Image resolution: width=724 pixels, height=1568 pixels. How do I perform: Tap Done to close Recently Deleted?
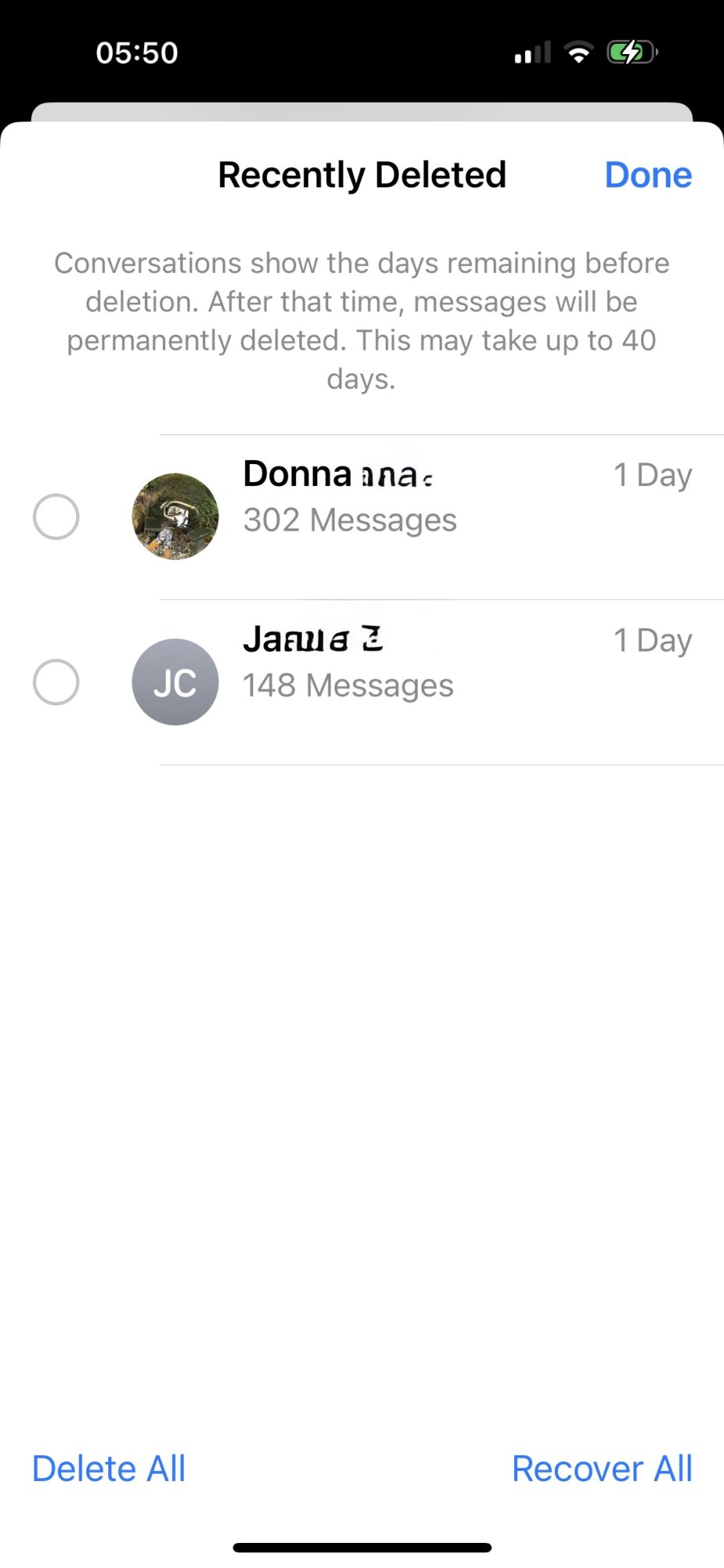[648, 175]
